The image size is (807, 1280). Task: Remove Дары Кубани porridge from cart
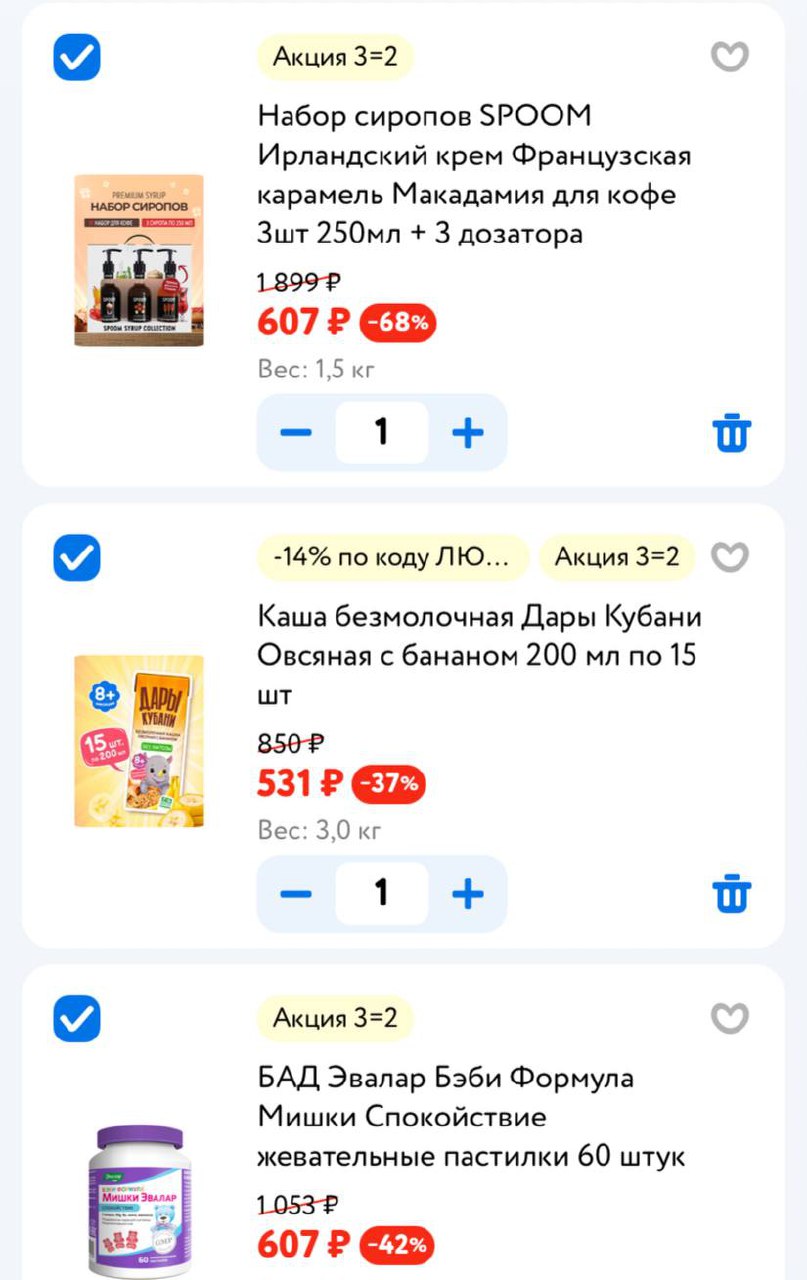pos(731,893)
